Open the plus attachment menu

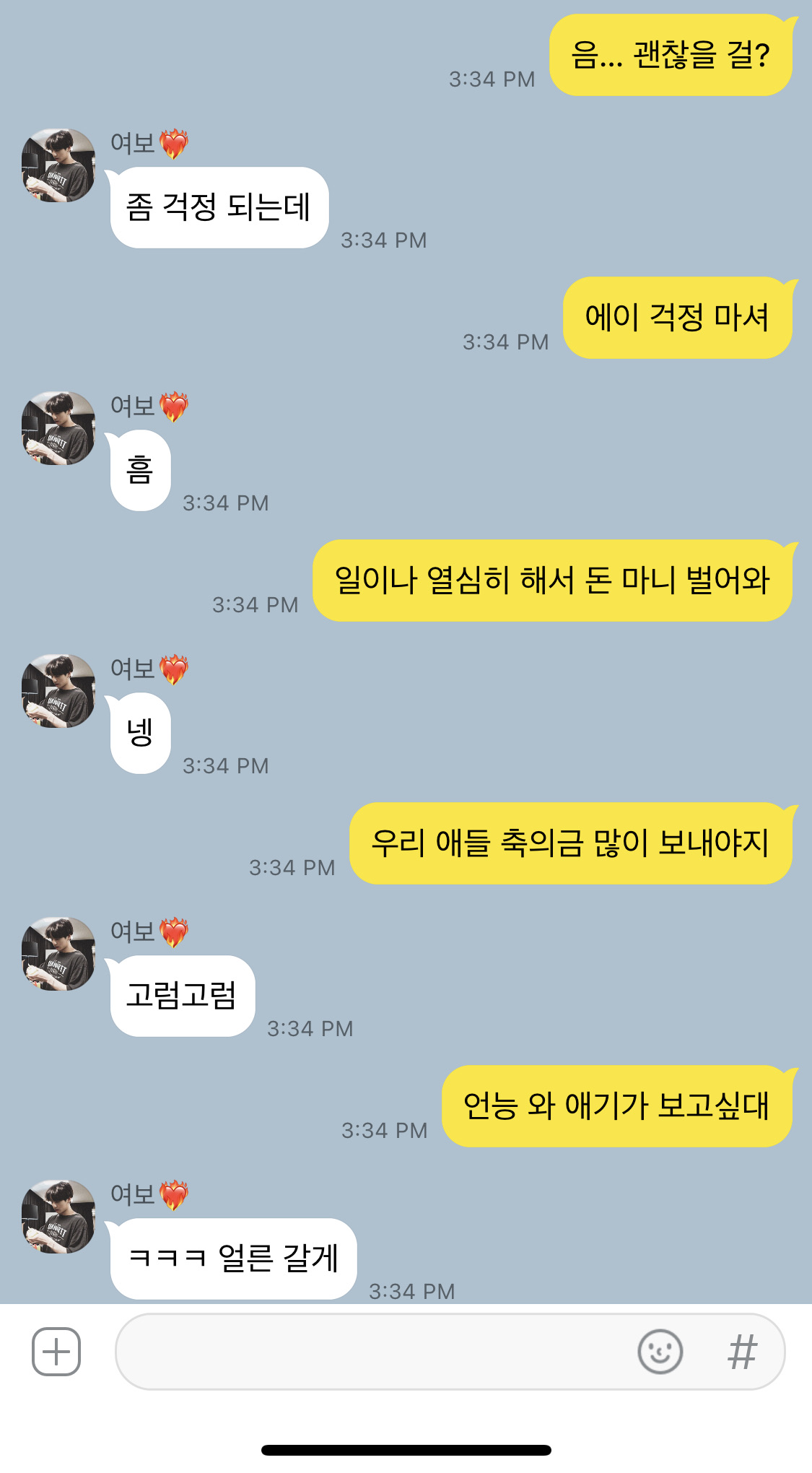pyautogui.click(x=56, y=1352)
